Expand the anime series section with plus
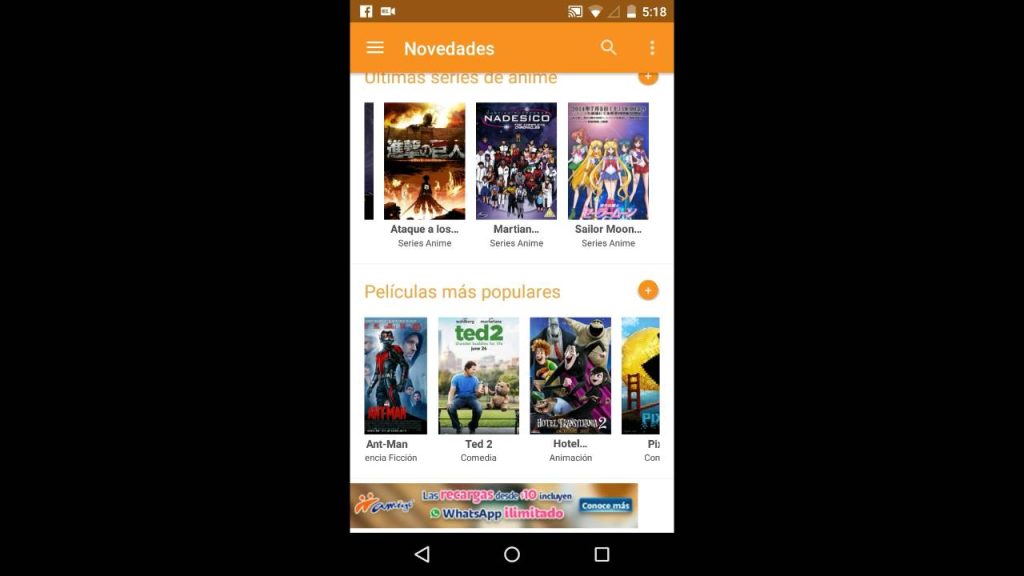Viewport: 1024px width, 576px height. tap(648, 77)
